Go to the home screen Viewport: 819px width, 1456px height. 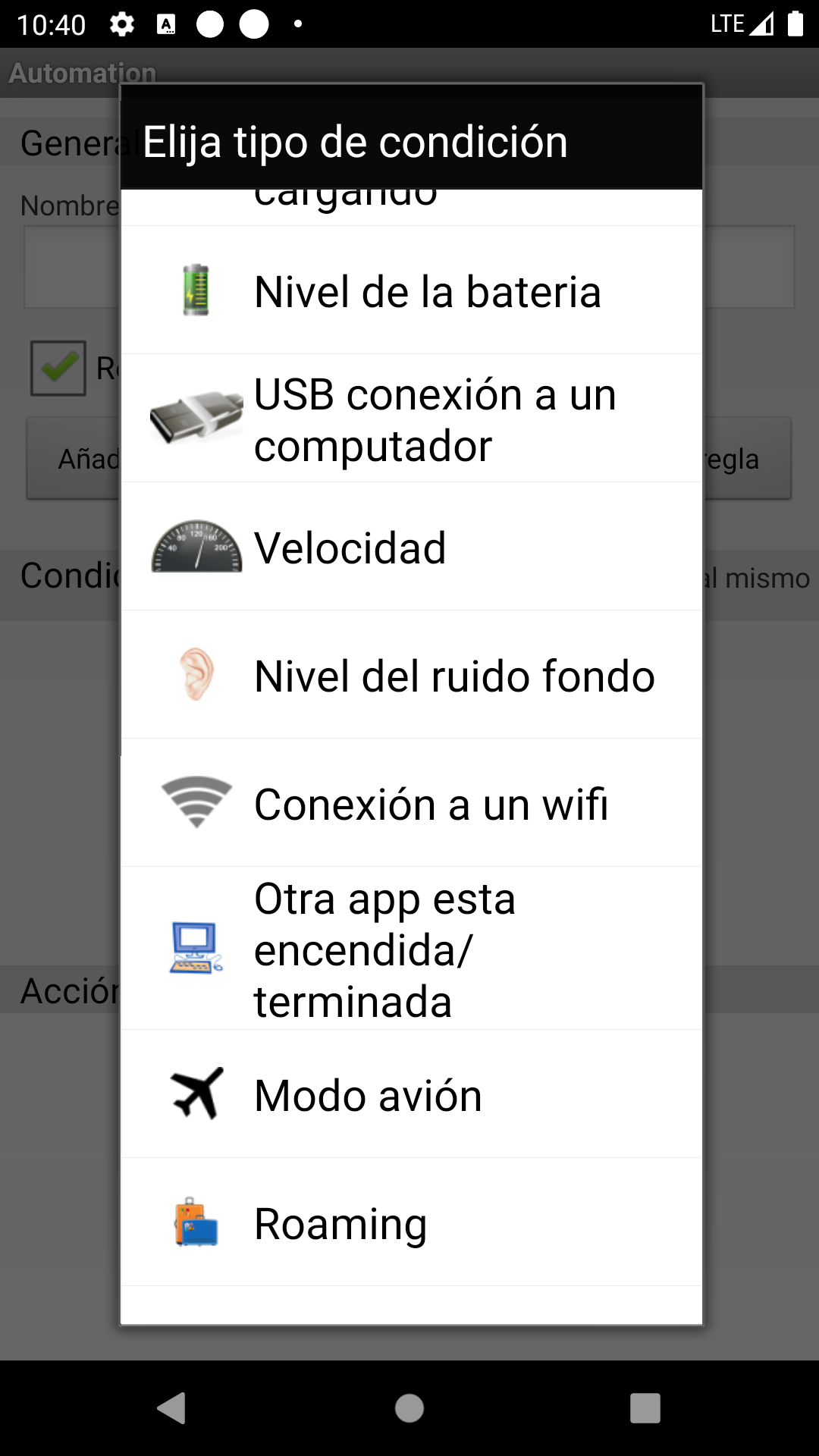(x=409, y=1409)
